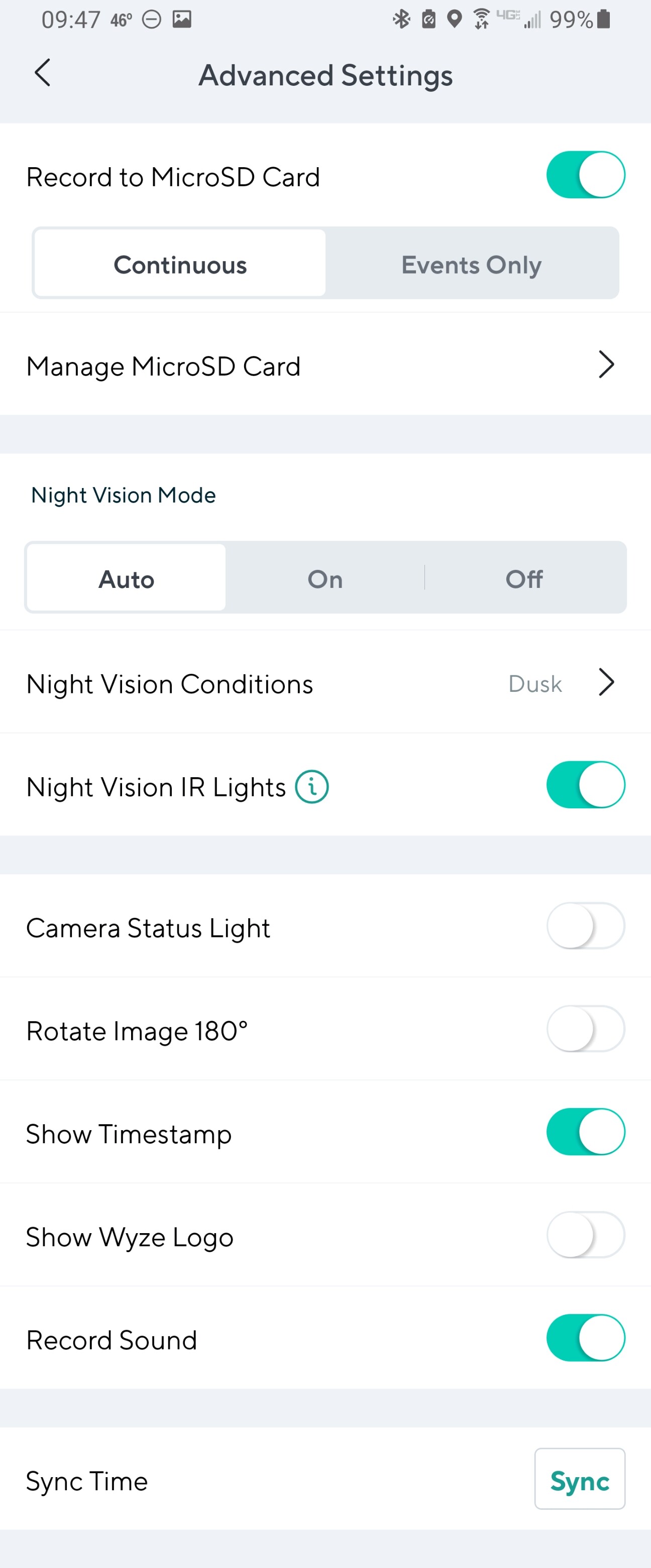Disable Night Vision IR Lights
The width and height of the screenshot is (651, 1568).
pyautogui.click(x=585, y=785)
